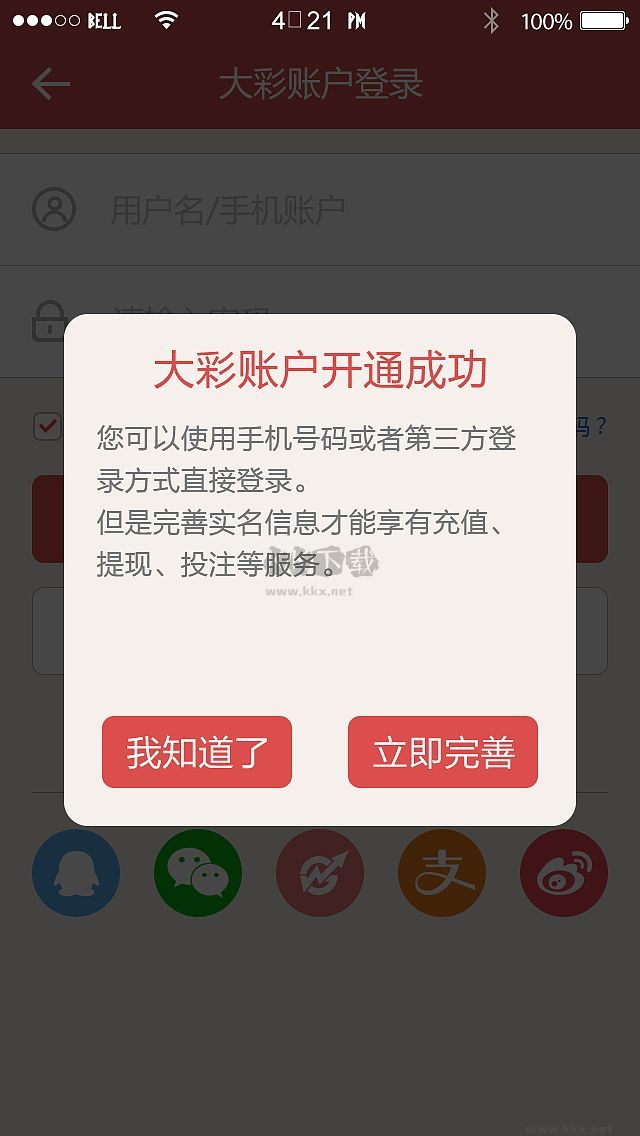Screen dimensions: 640x1136
Task: Log in with QQ penguin icon
Action: (76, 873)
